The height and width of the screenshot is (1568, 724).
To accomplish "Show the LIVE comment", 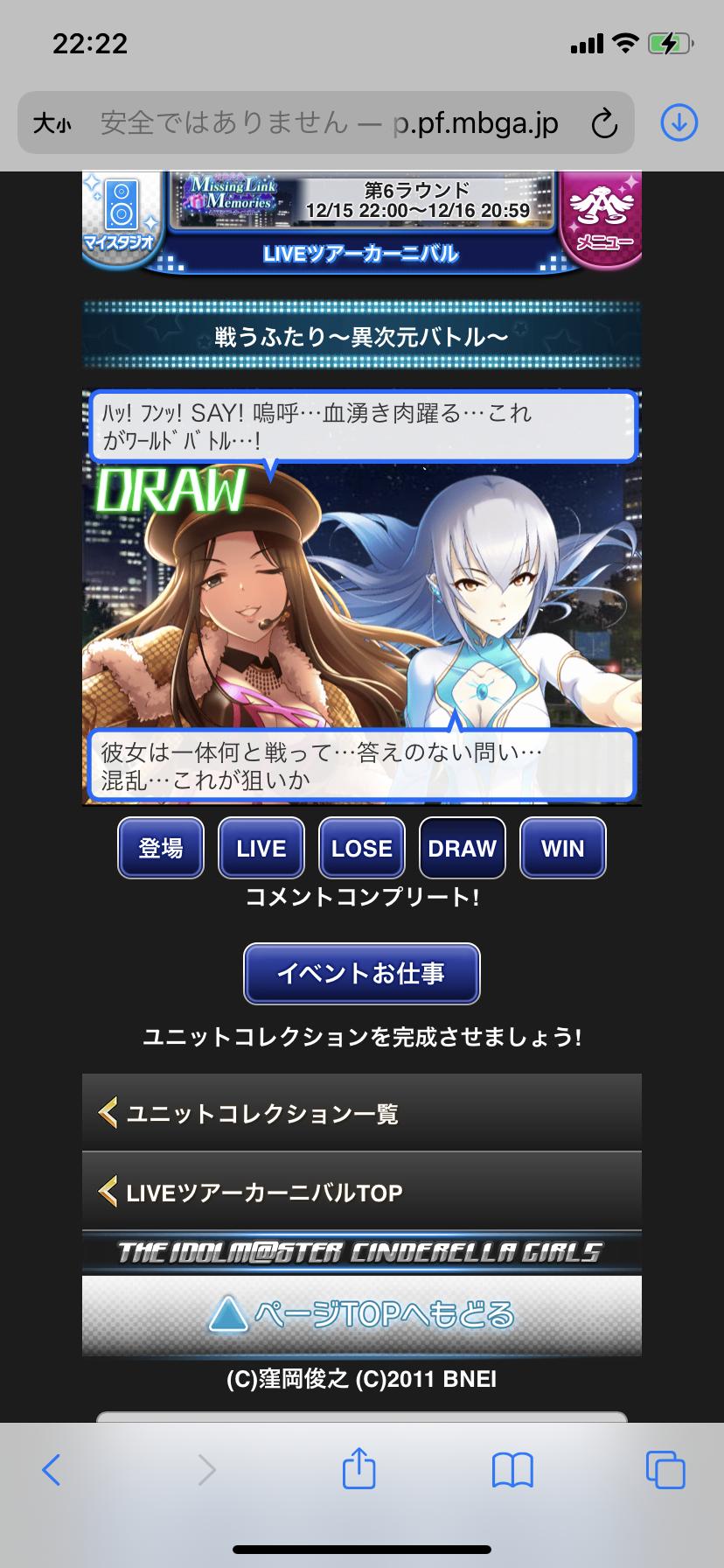I will [x=261, y=848].
